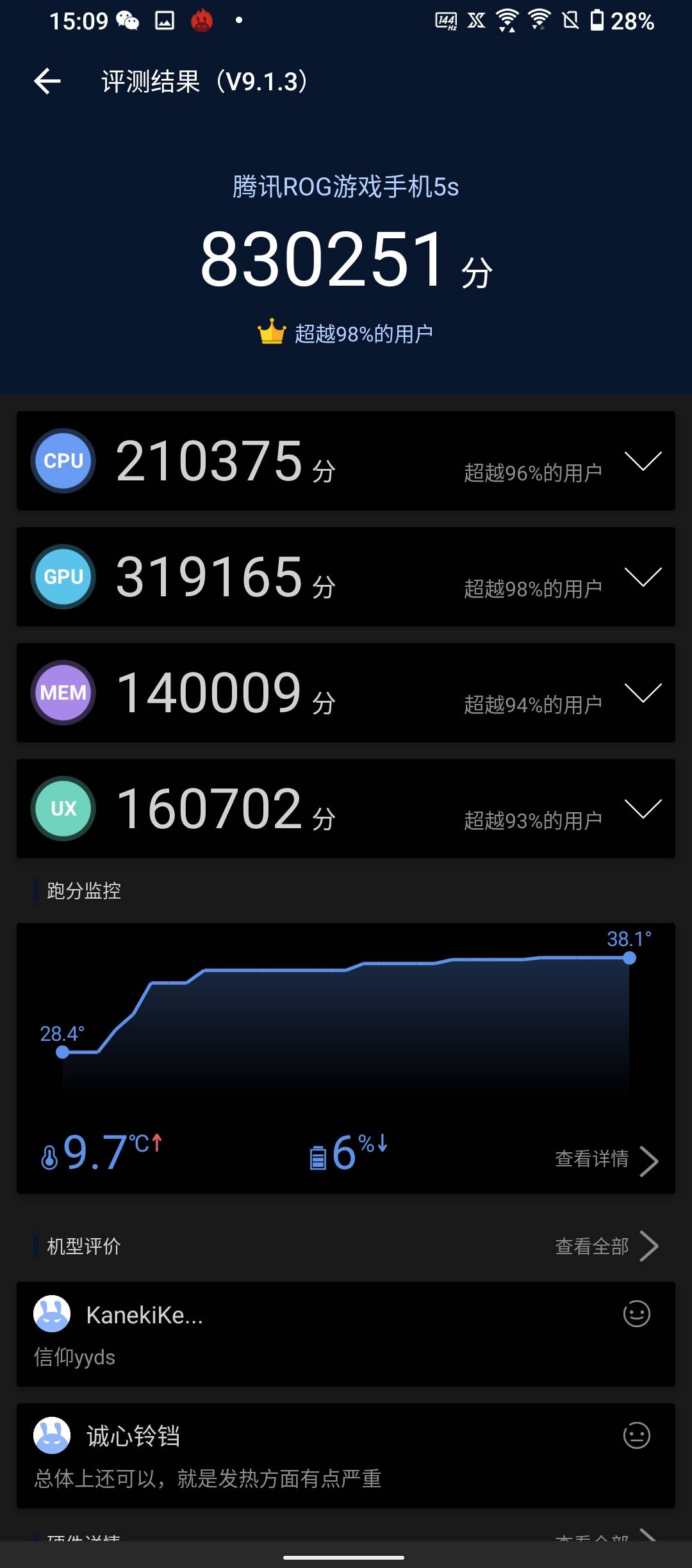Tap the face icon on 诚心铃铛's review

click(636, 1435)
